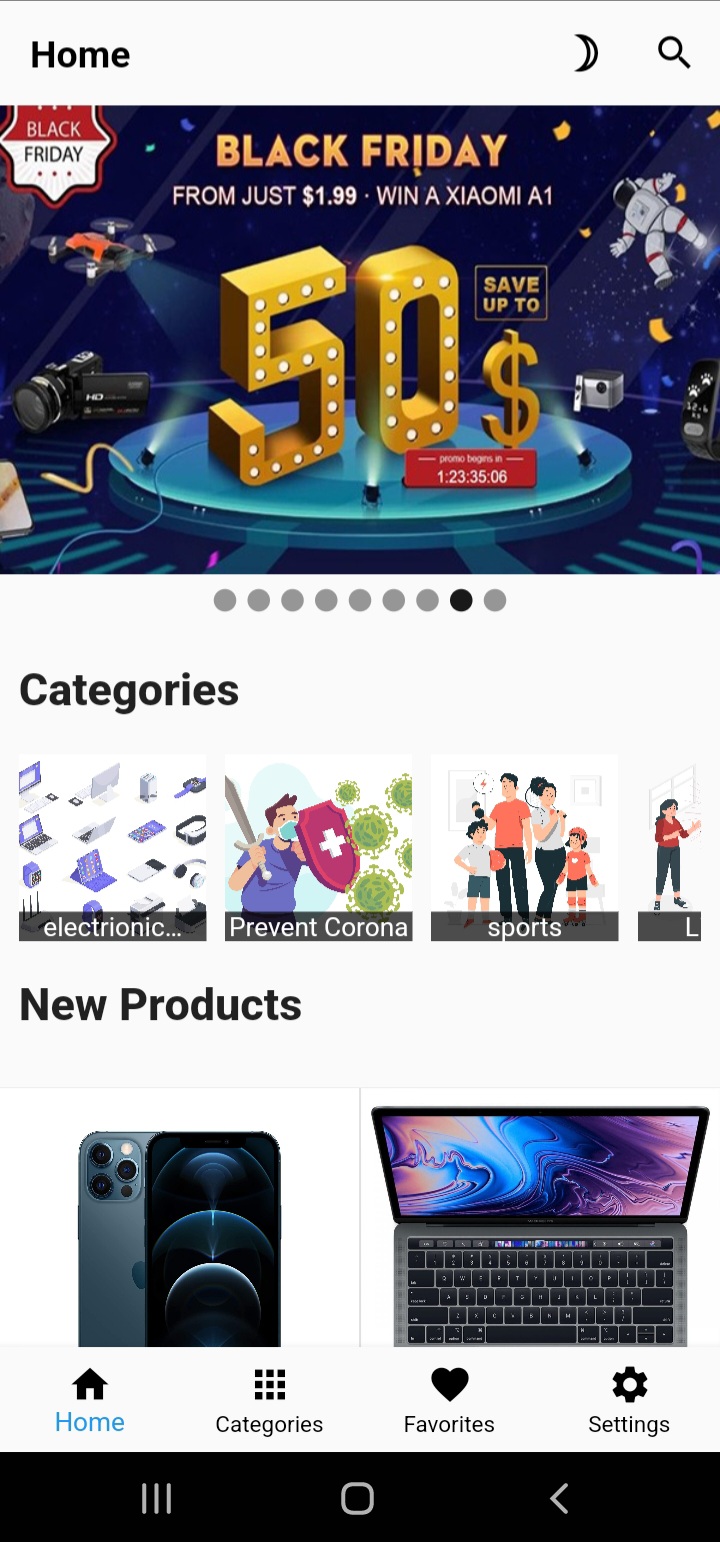Tap the Android home button

[x=357, y=1499]
